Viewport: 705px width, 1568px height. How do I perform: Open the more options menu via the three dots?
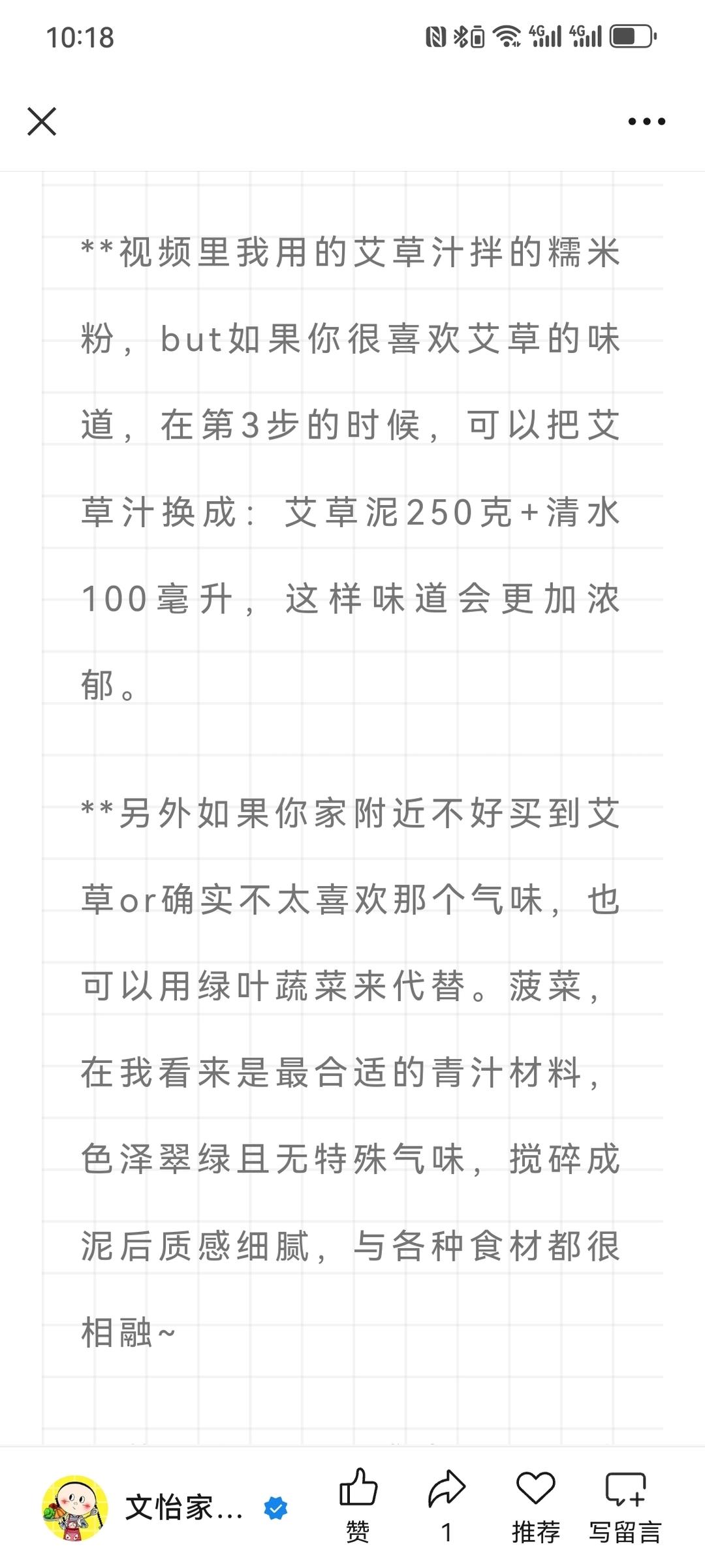[645, 120]
